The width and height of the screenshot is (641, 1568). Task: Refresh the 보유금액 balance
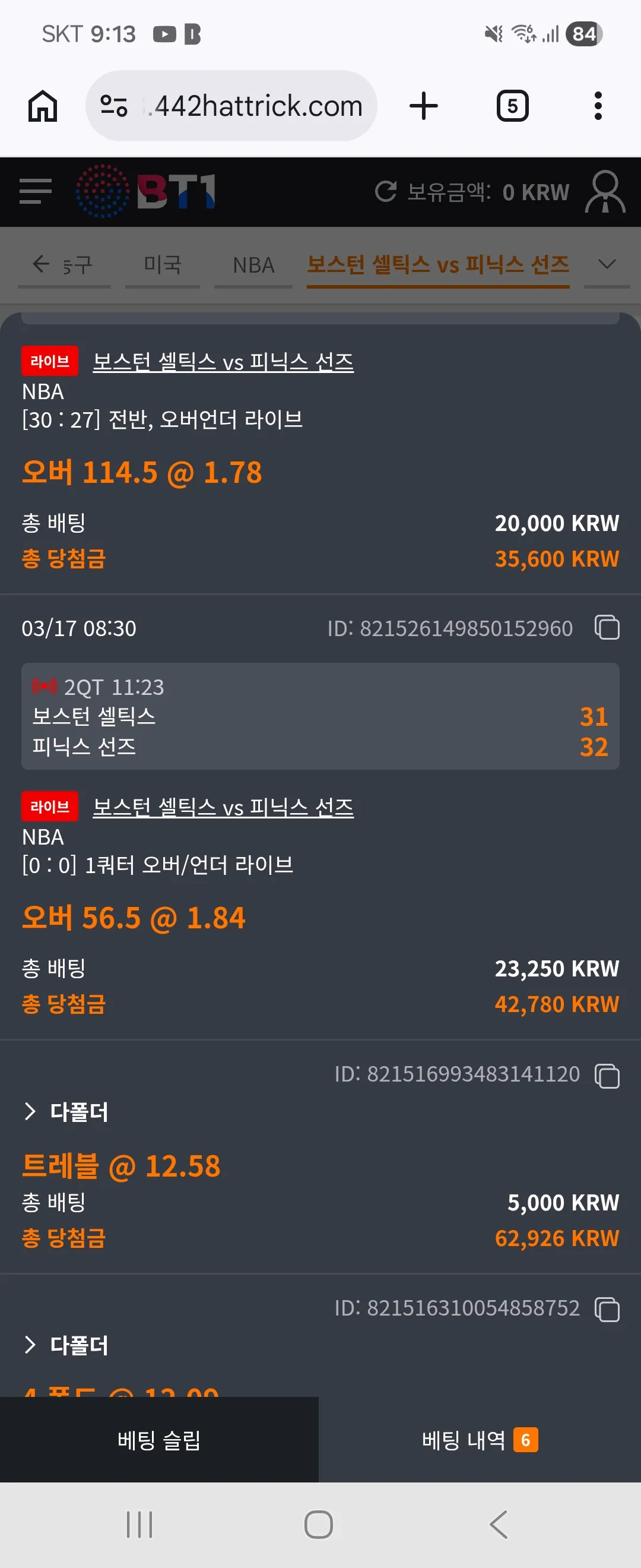[x=386, y=191]
